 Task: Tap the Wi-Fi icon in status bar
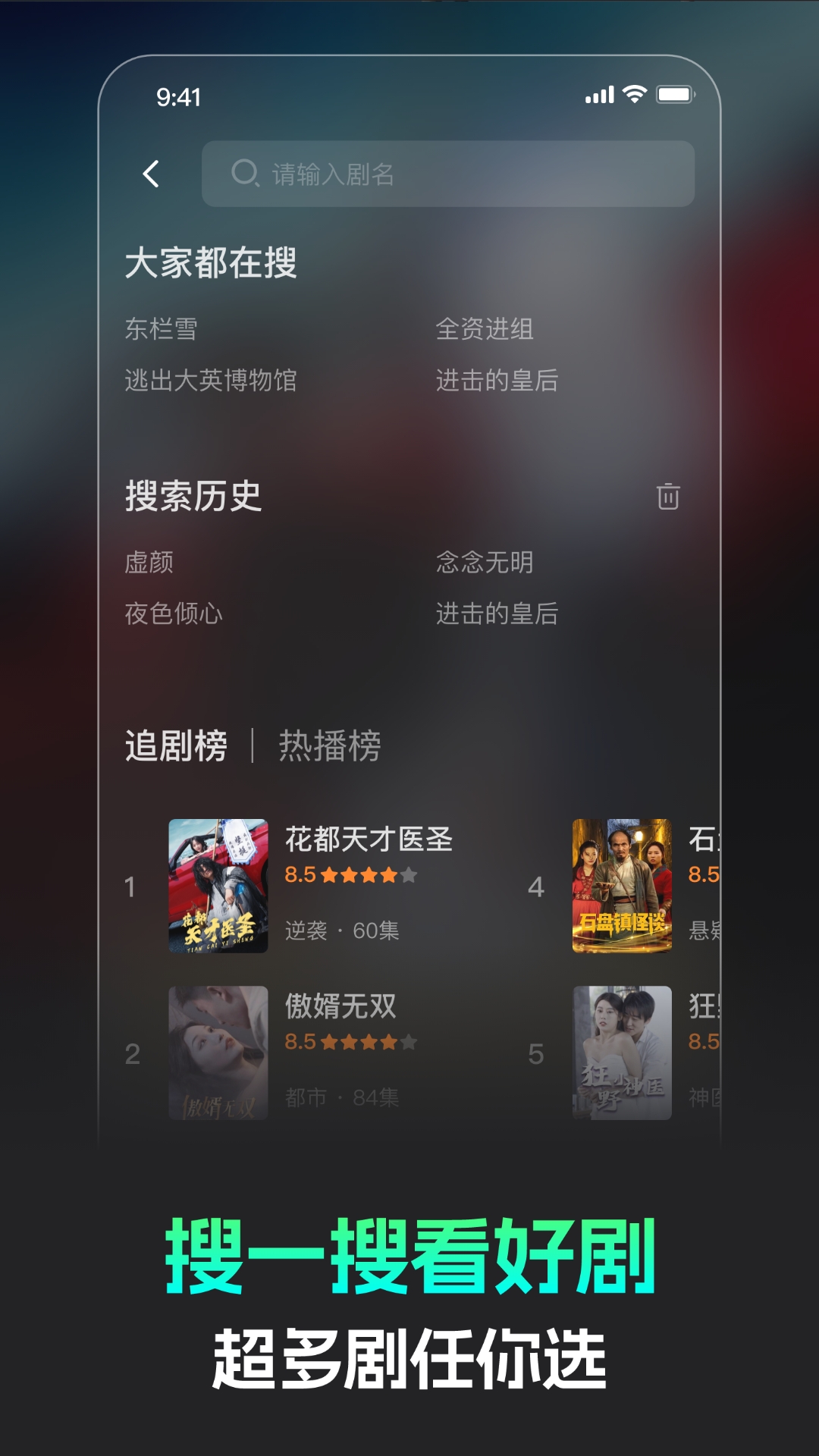(x=633, y=94)
